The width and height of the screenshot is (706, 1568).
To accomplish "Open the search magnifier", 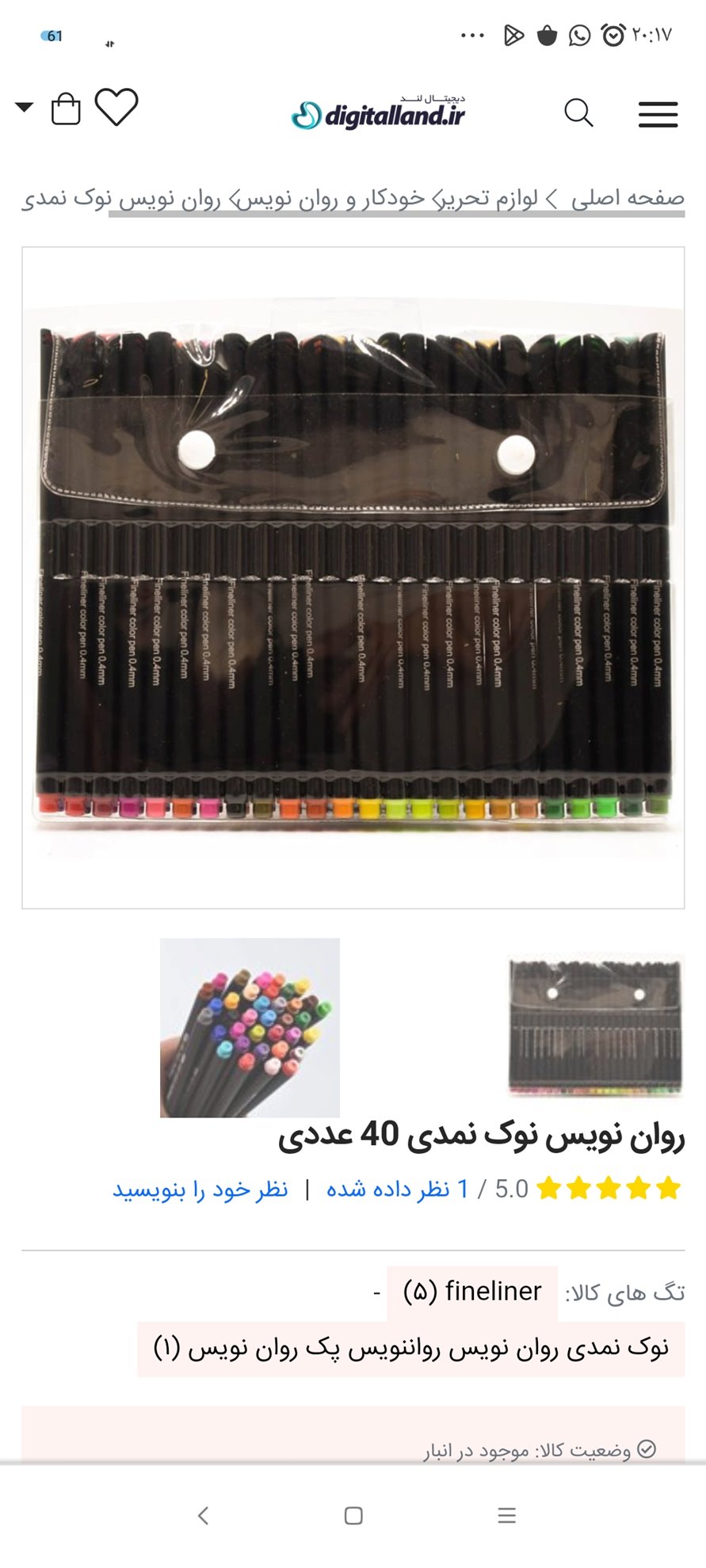I will (x=578, y=113).
